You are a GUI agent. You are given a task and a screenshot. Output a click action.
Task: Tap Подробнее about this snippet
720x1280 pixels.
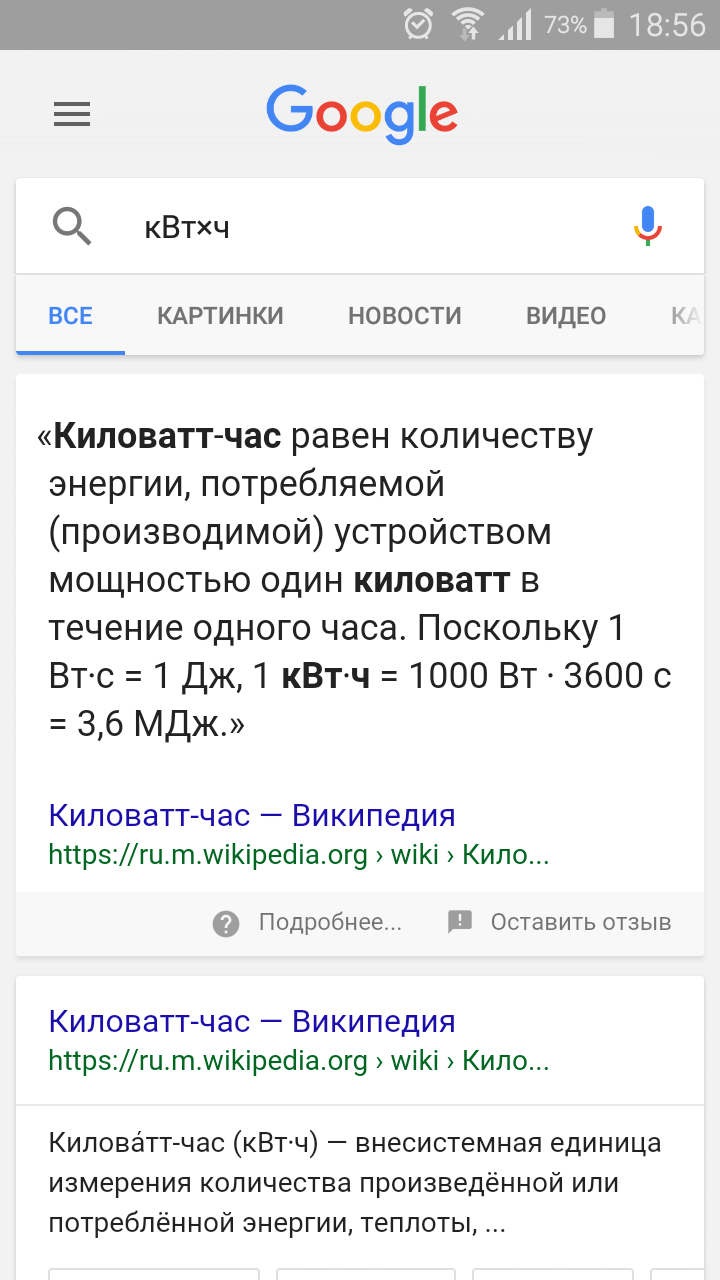pos(308,922)
